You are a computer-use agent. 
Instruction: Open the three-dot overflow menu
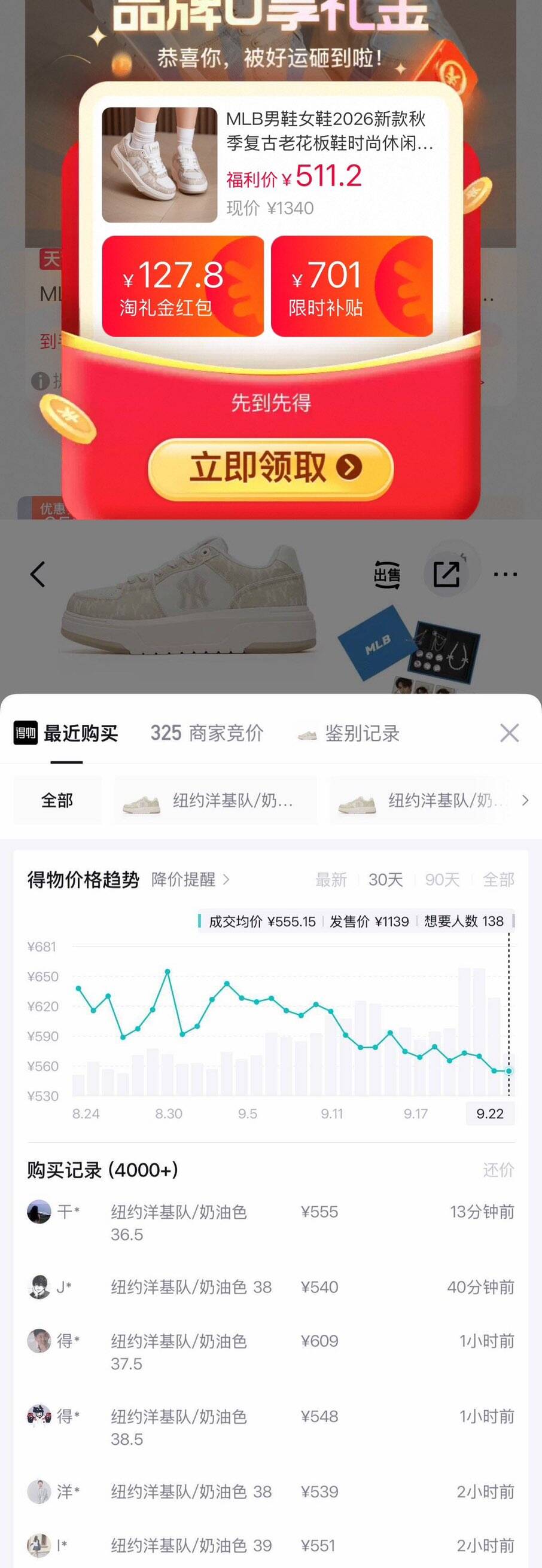[x=505, y=574]
